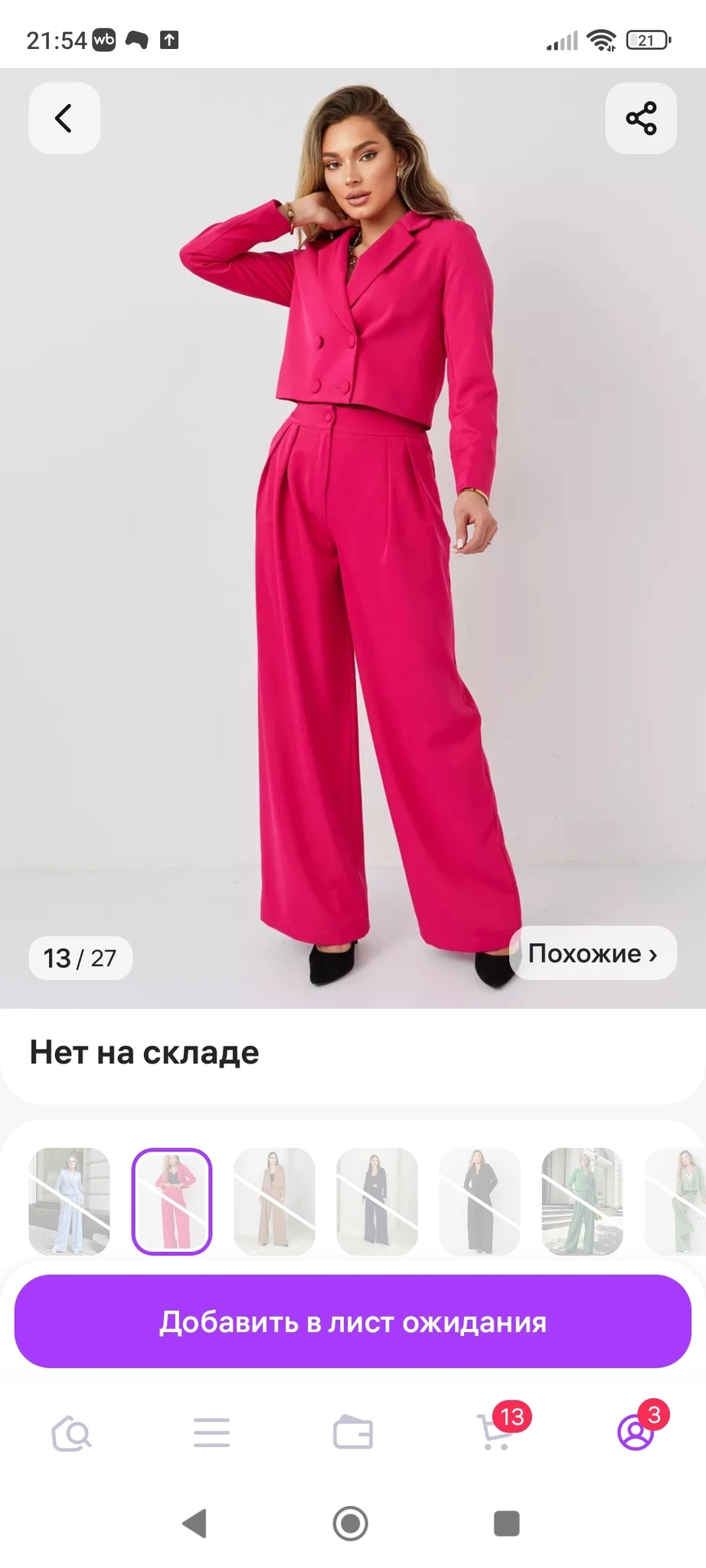This screenshot has width=706, height=1568.
Task: Select the dark navy suit color variant
Action: coord(377,1200)
